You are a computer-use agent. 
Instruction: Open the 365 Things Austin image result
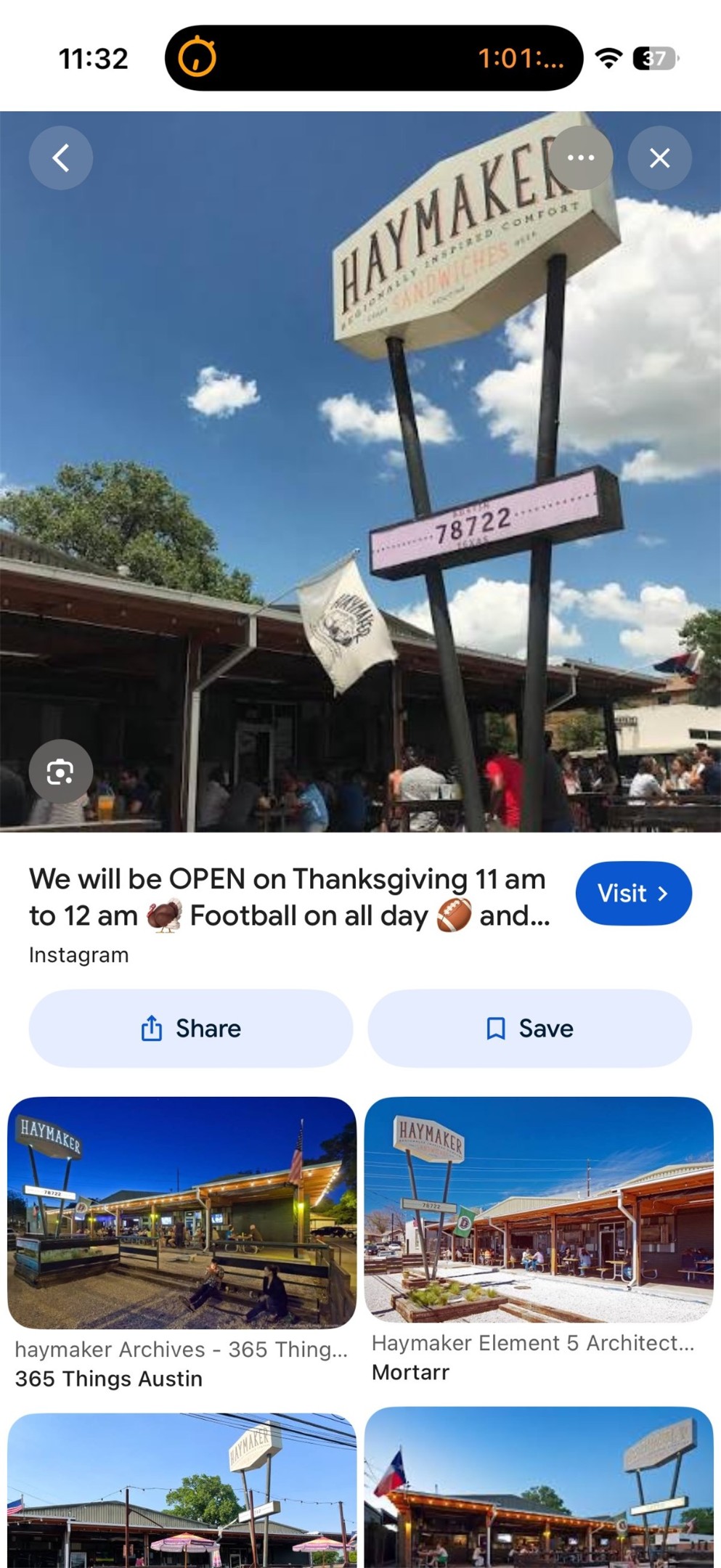182,1212
